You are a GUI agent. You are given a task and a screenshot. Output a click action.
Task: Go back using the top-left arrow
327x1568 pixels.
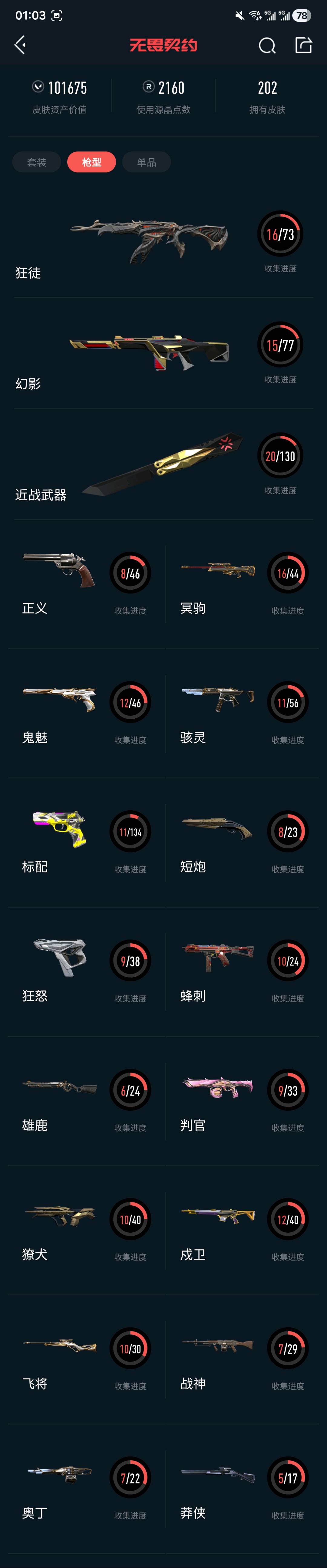20,45
